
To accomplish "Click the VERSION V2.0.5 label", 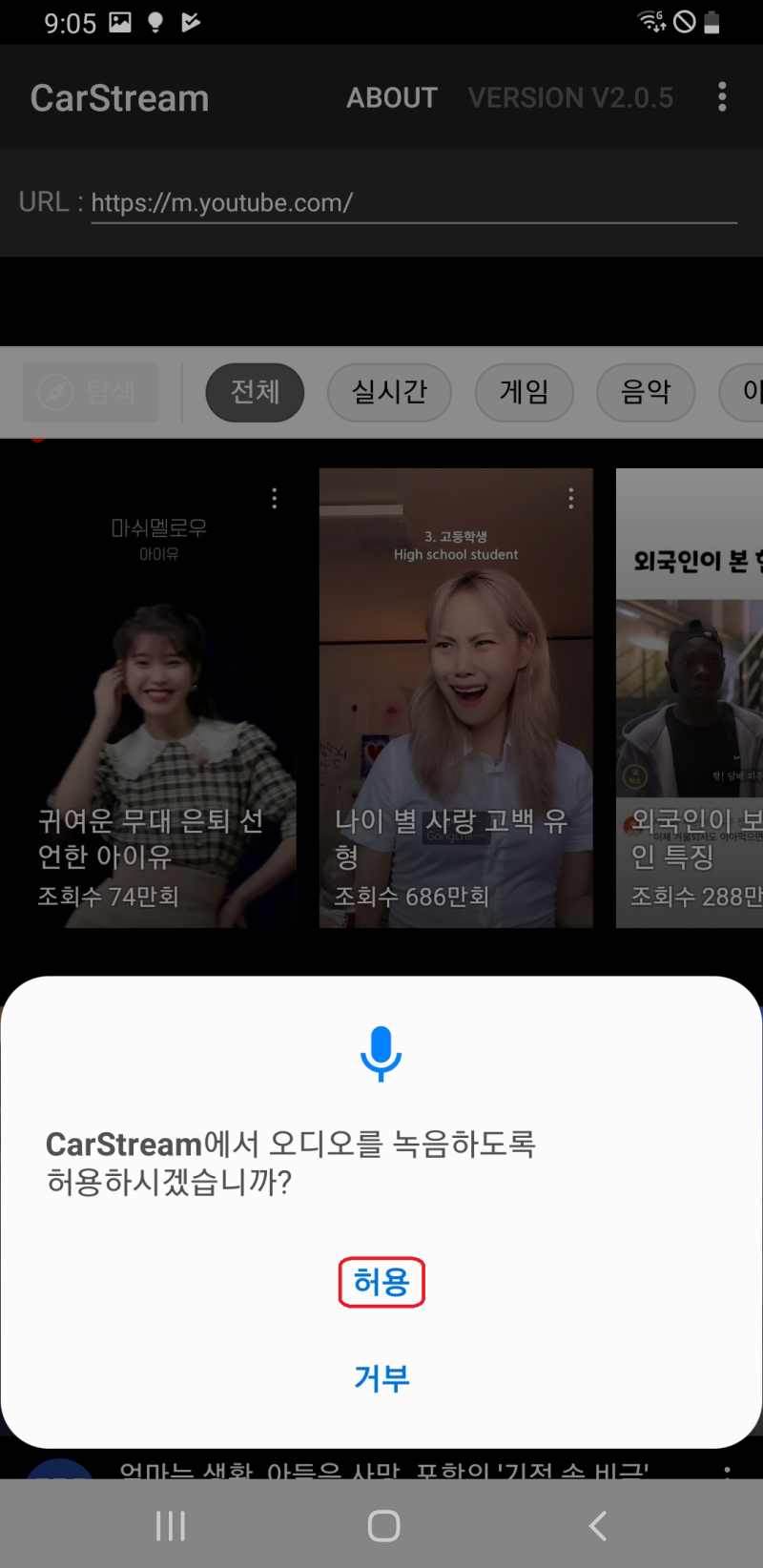I will click(x=570, y=96).
